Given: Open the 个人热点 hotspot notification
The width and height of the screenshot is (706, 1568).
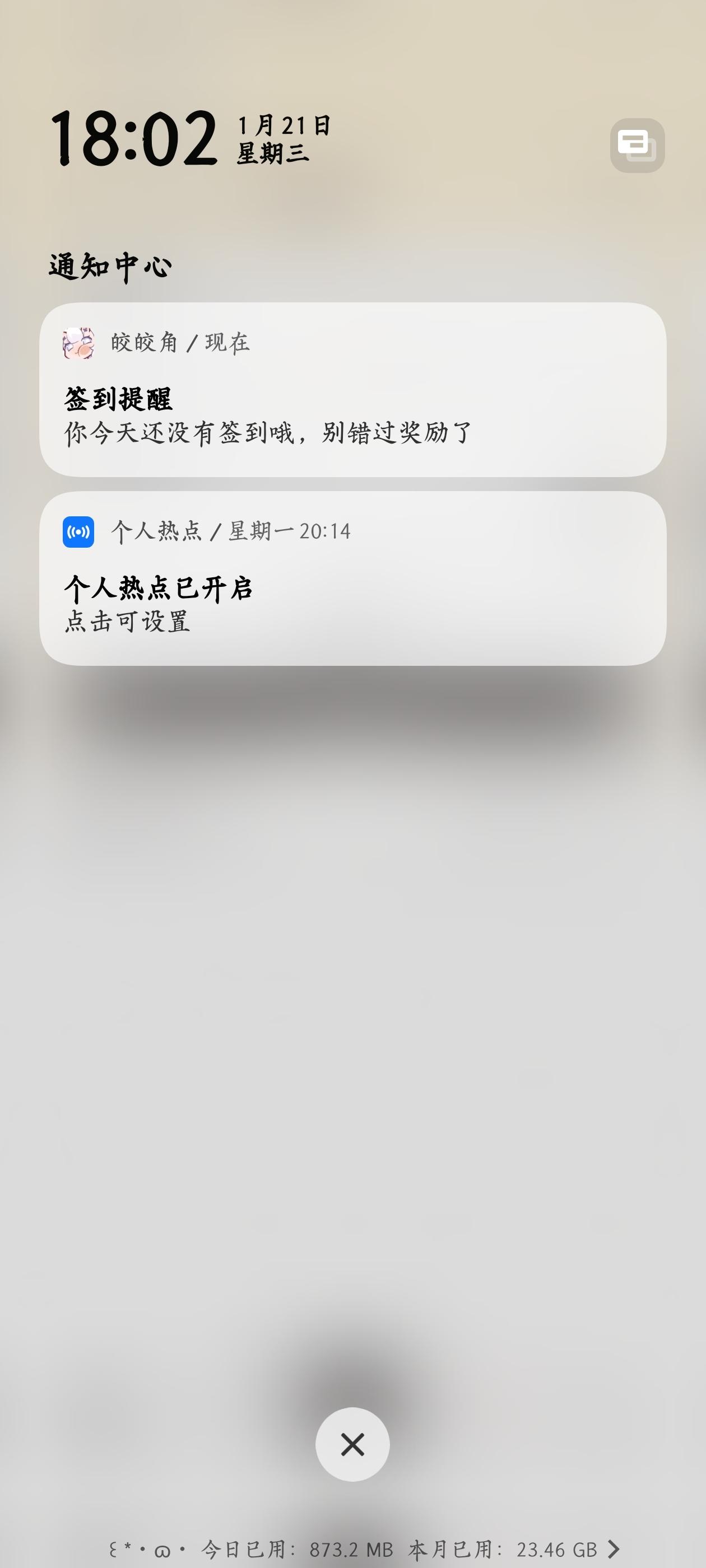Looking at the screenshot, I should point(352,578).
